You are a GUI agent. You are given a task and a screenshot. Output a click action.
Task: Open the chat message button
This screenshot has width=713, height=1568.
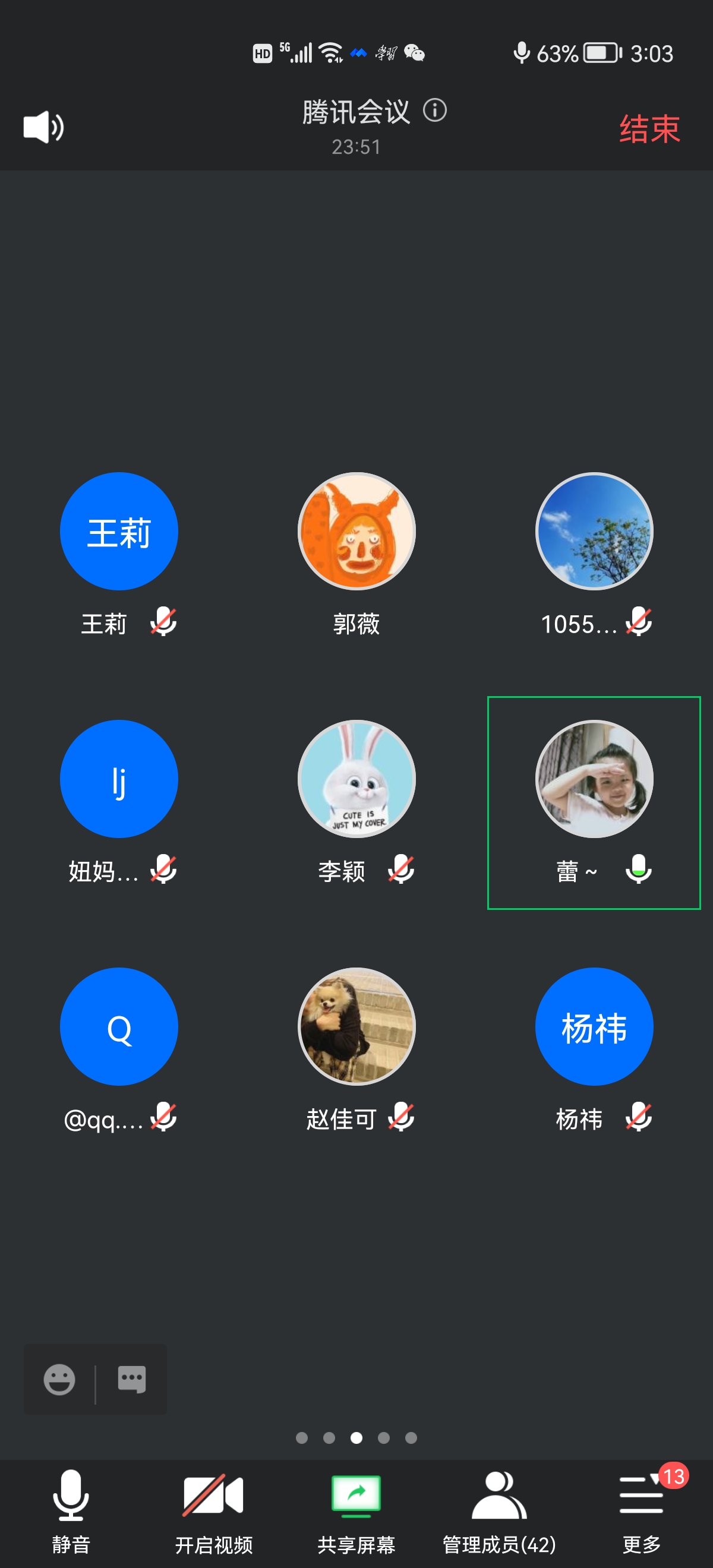tap(131, 1379)
